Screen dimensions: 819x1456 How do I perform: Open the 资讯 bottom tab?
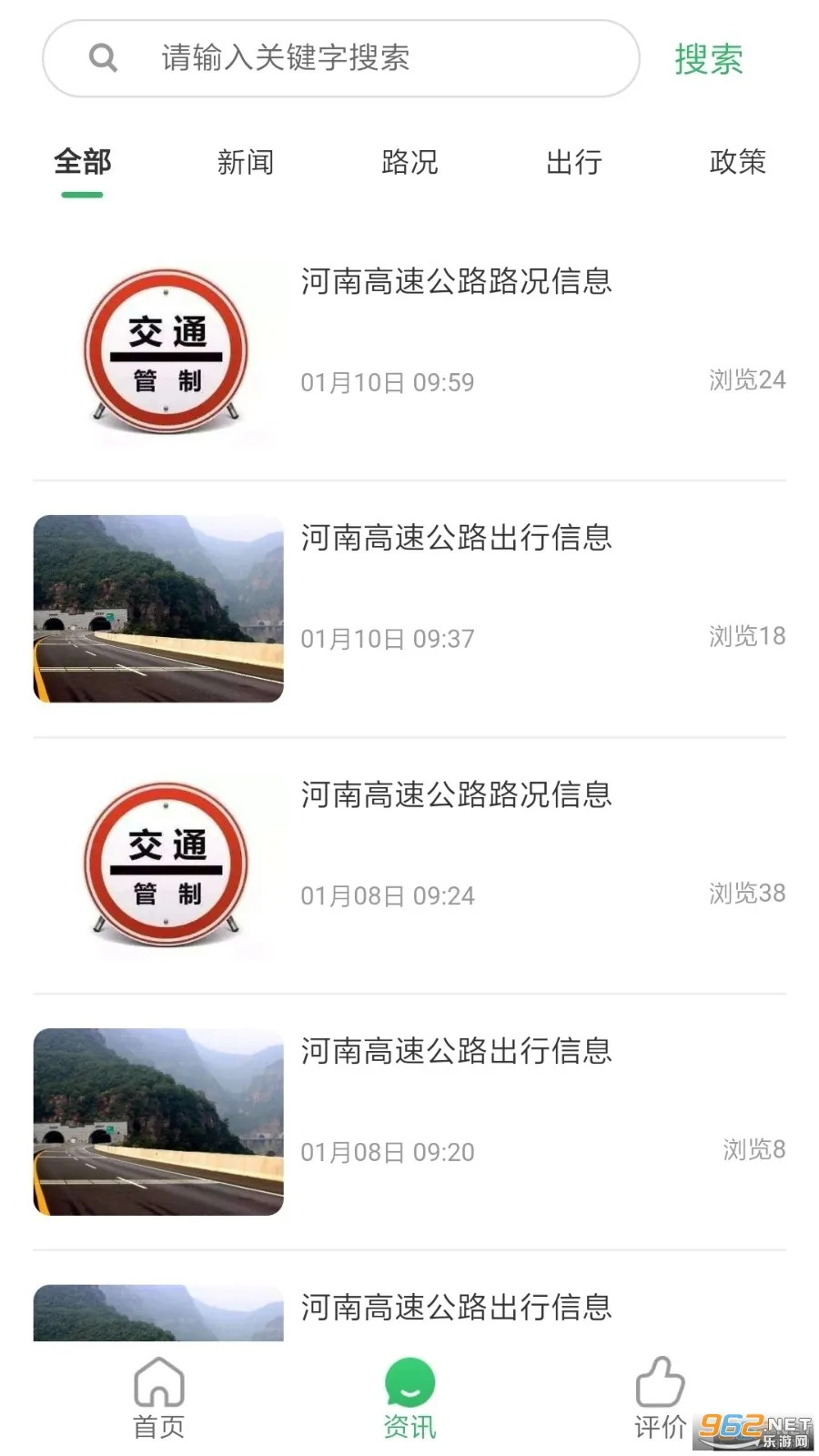[x=409, y=1398]
